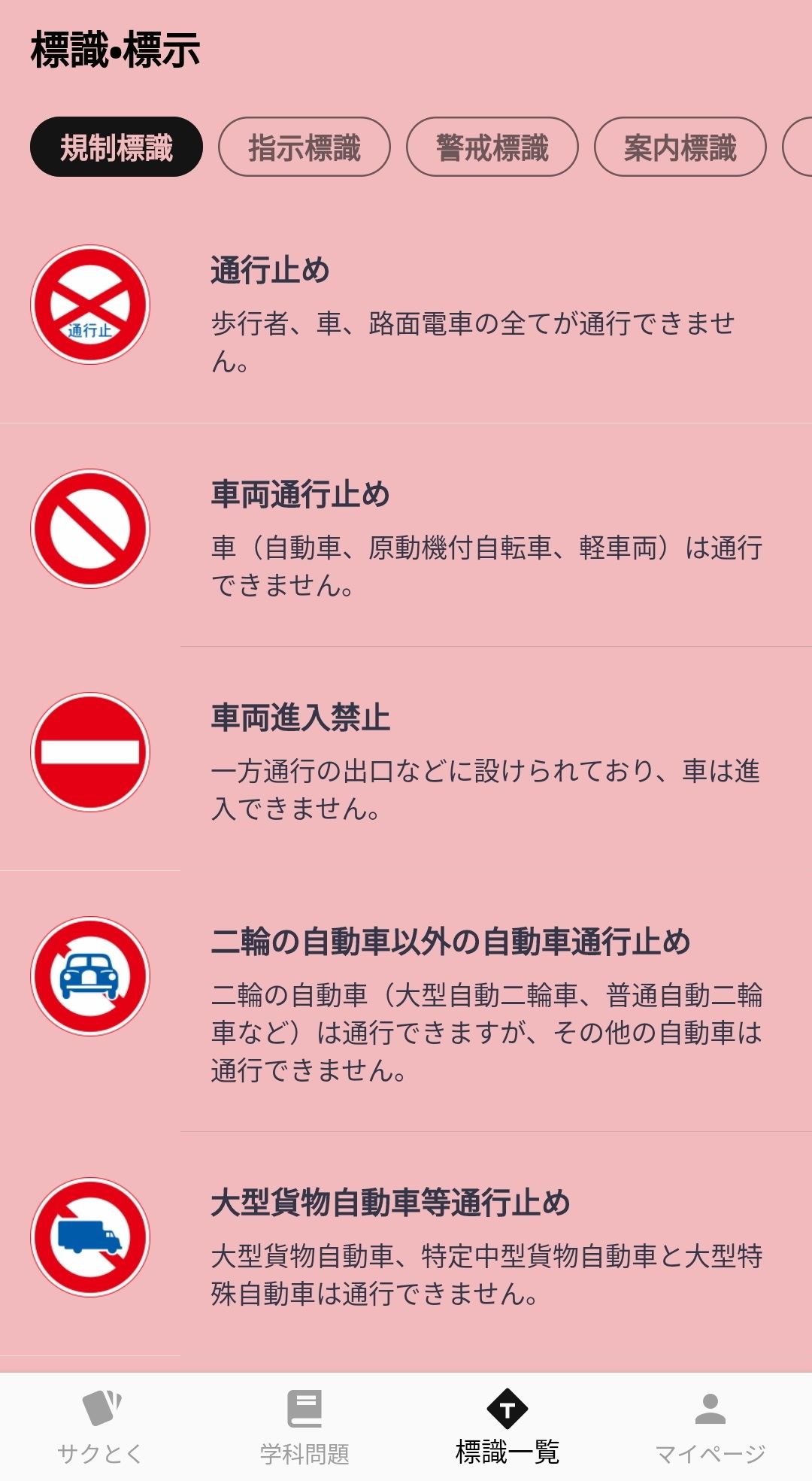Tap the 大型貨物自動車等通行止め entry

pyautogui.click(x=406, y=1243)
